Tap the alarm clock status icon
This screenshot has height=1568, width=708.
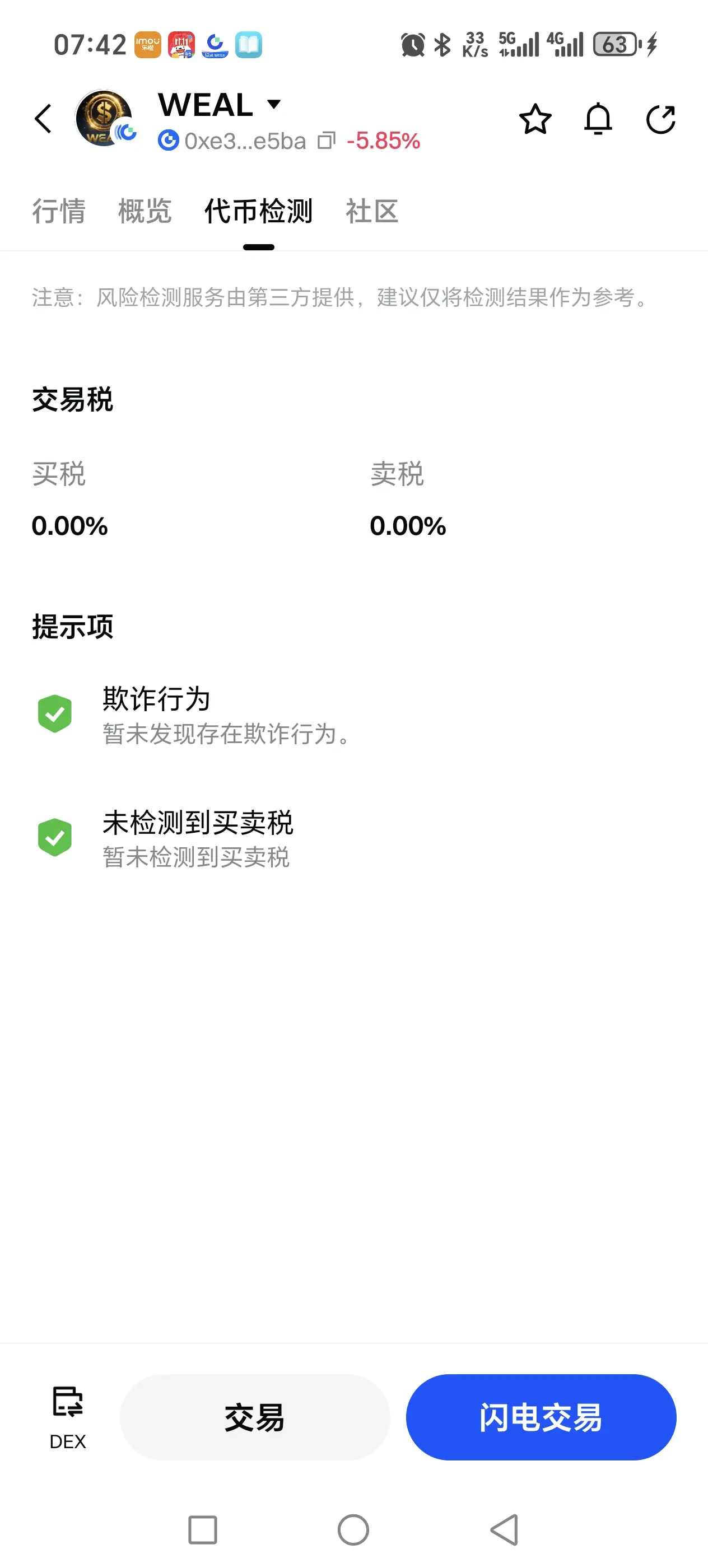coord(412,44)
